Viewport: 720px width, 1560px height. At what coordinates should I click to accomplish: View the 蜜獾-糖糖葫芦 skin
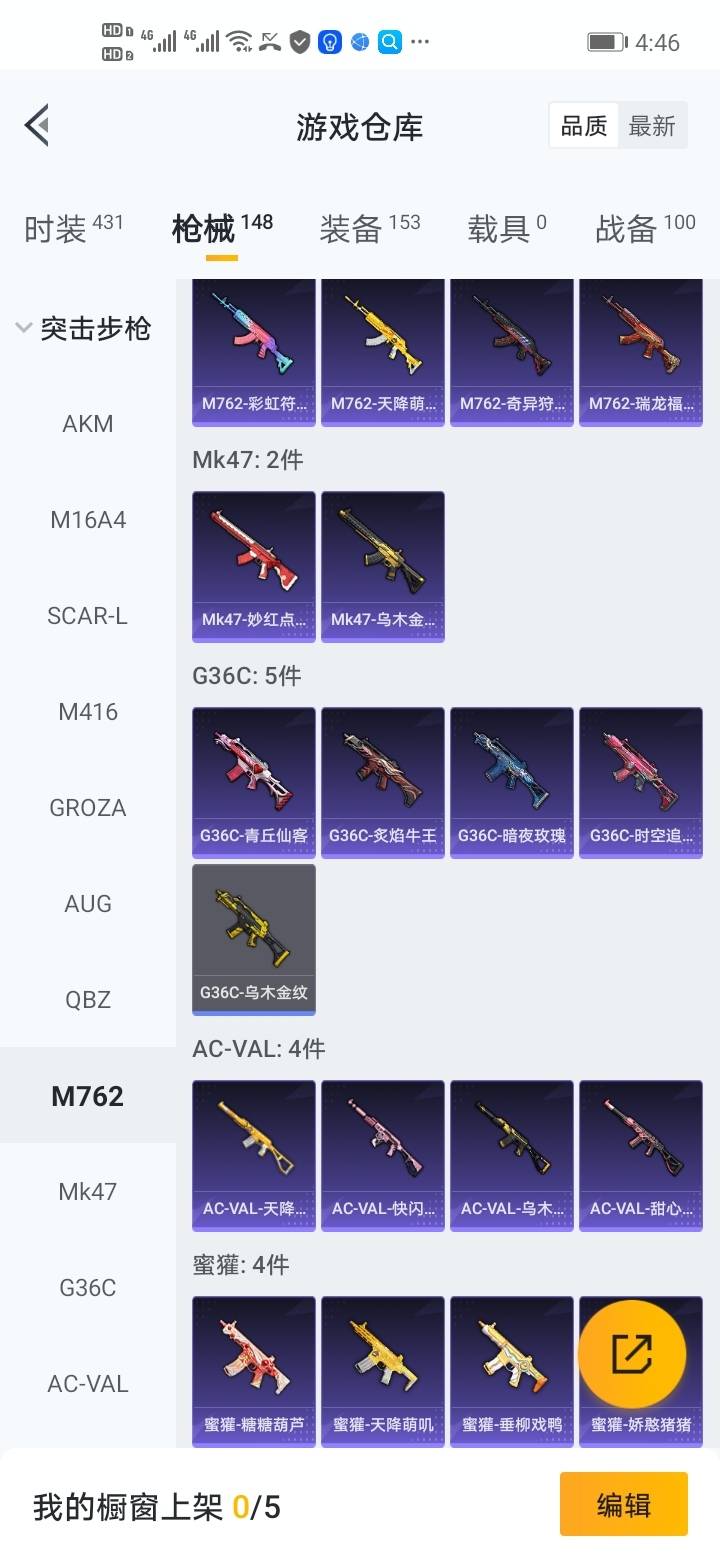[254, 1370]
